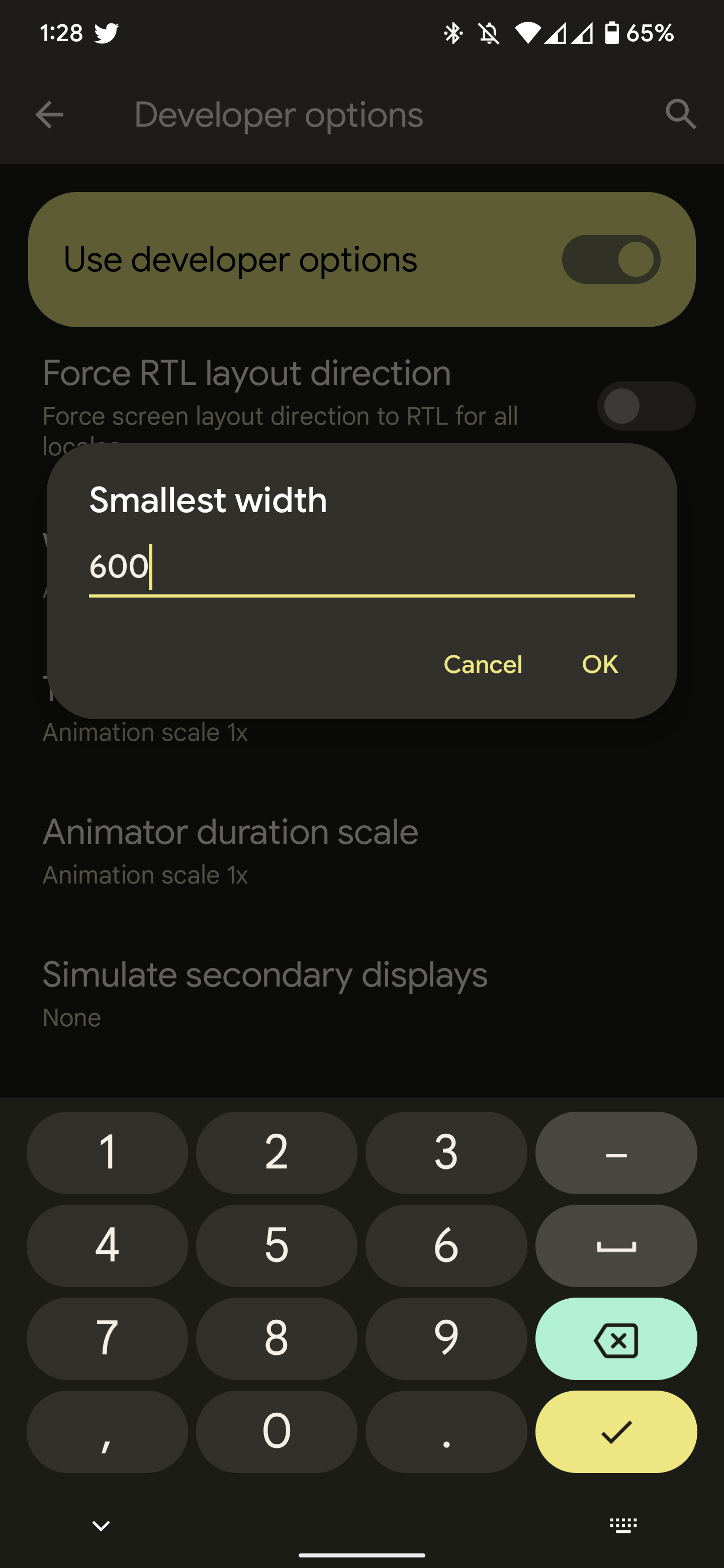Tap the period key on keypad
This screenshot has height=1568, width=724.
coord(446,1431)
